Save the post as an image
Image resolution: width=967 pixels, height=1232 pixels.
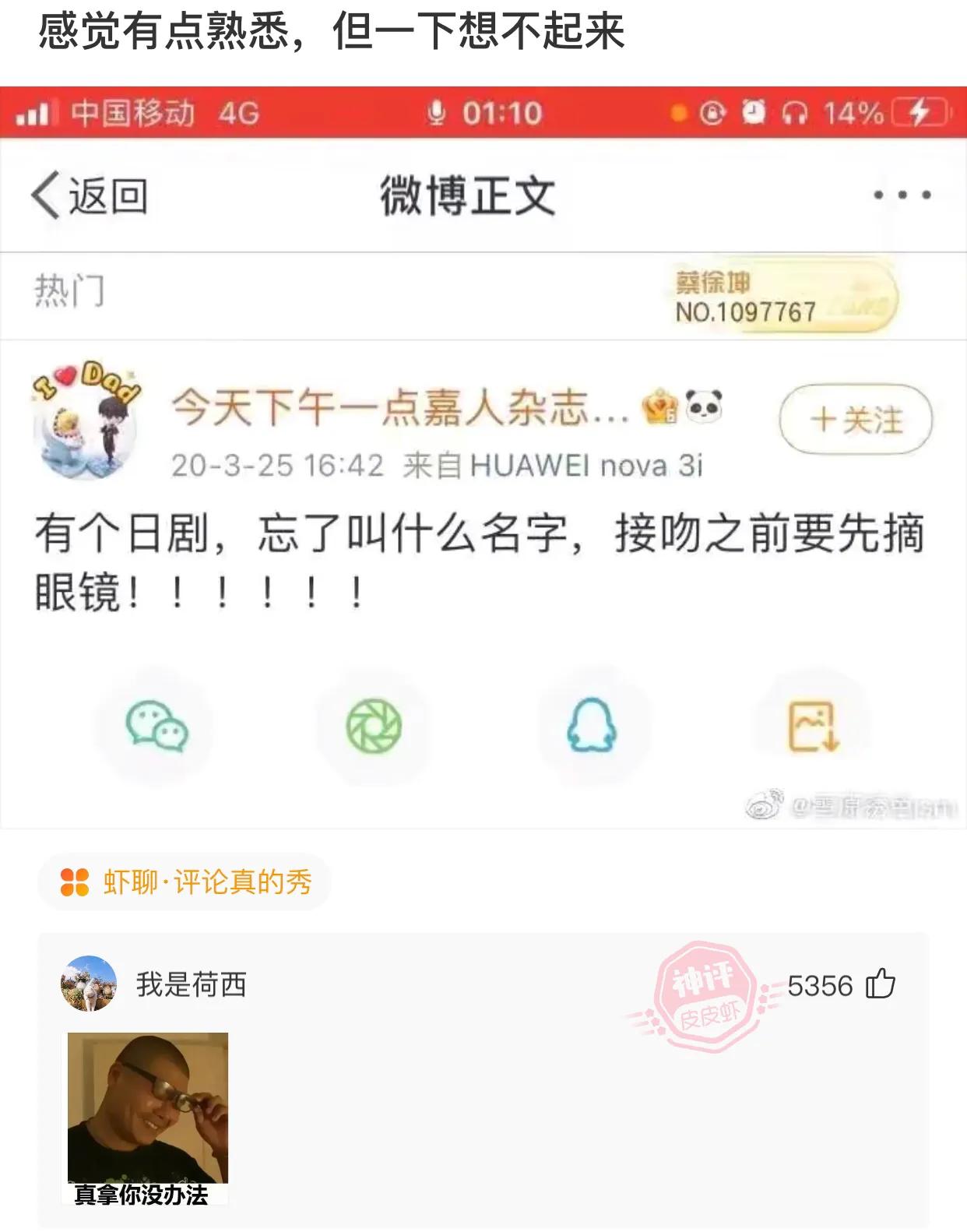tap(813, 724)
